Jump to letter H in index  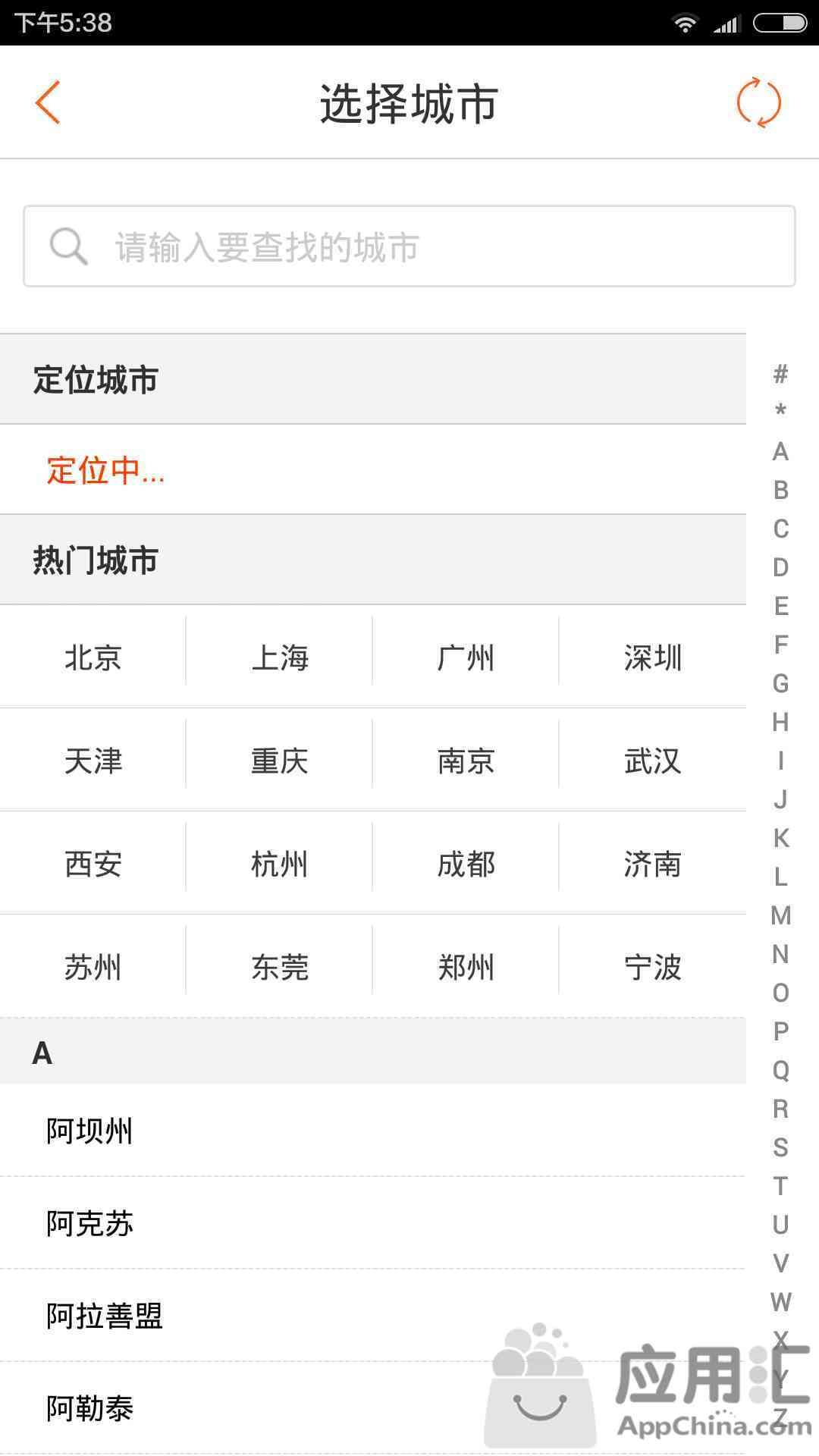point(780,722)
